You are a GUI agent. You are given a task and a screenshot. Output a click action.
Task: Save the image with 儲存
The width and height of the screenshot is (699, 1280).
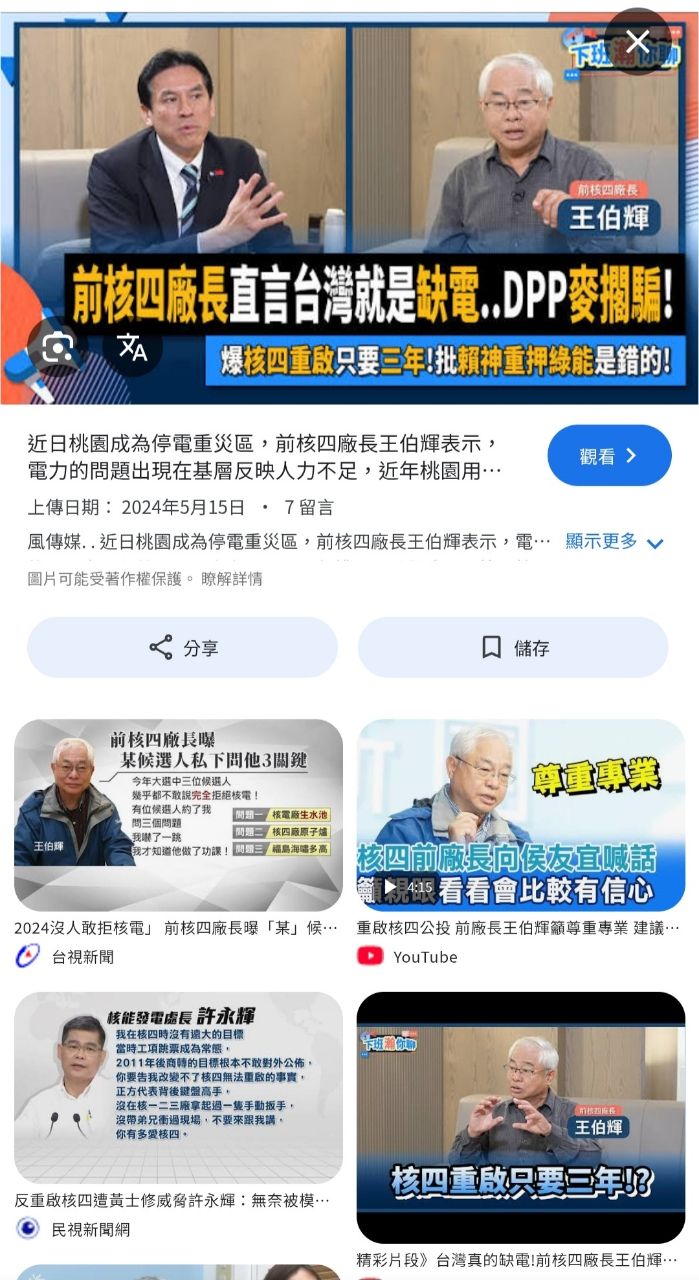tap(513, 648)
